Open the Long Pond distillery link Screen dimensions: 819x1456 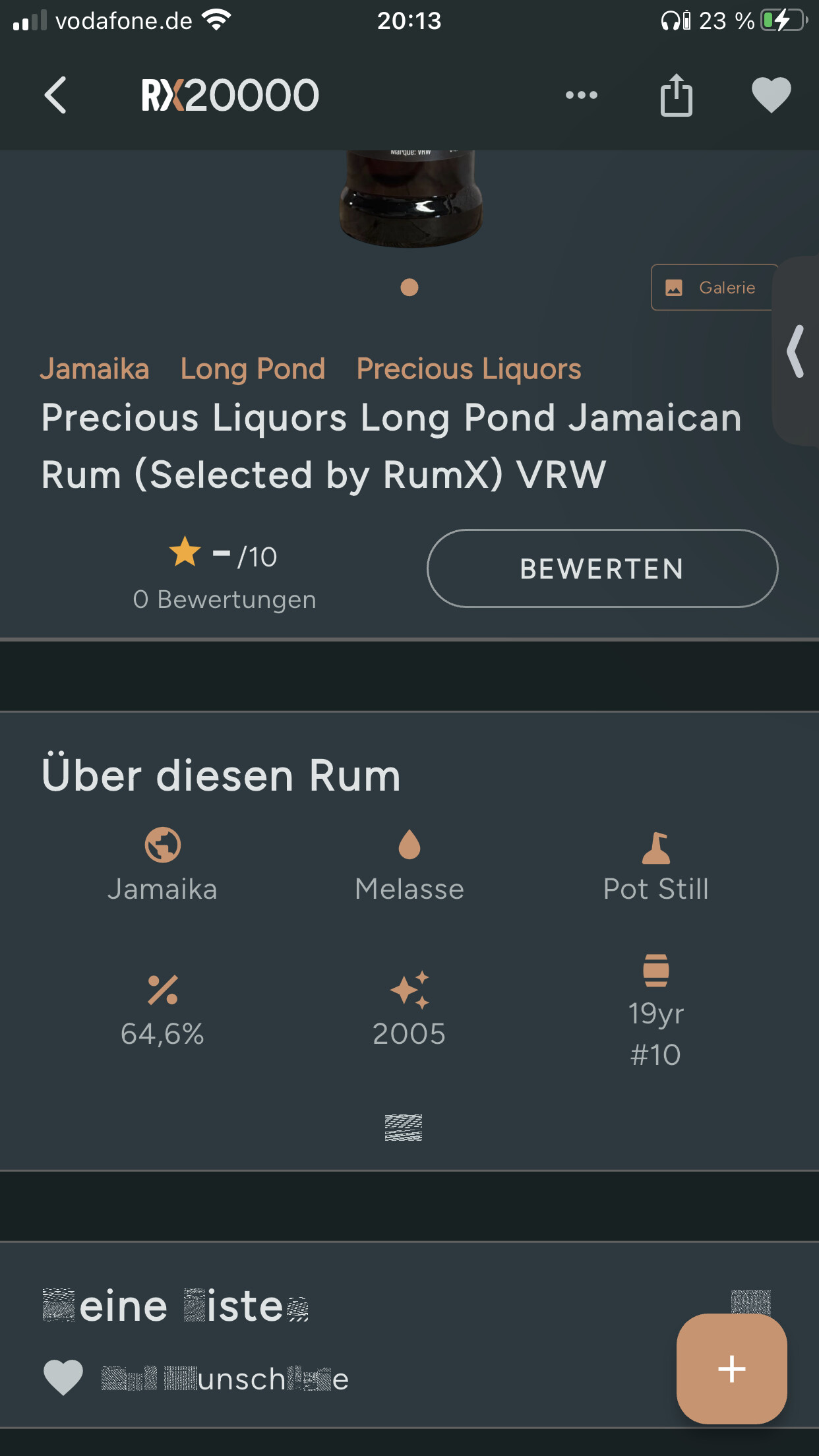(x=253, y=369)
